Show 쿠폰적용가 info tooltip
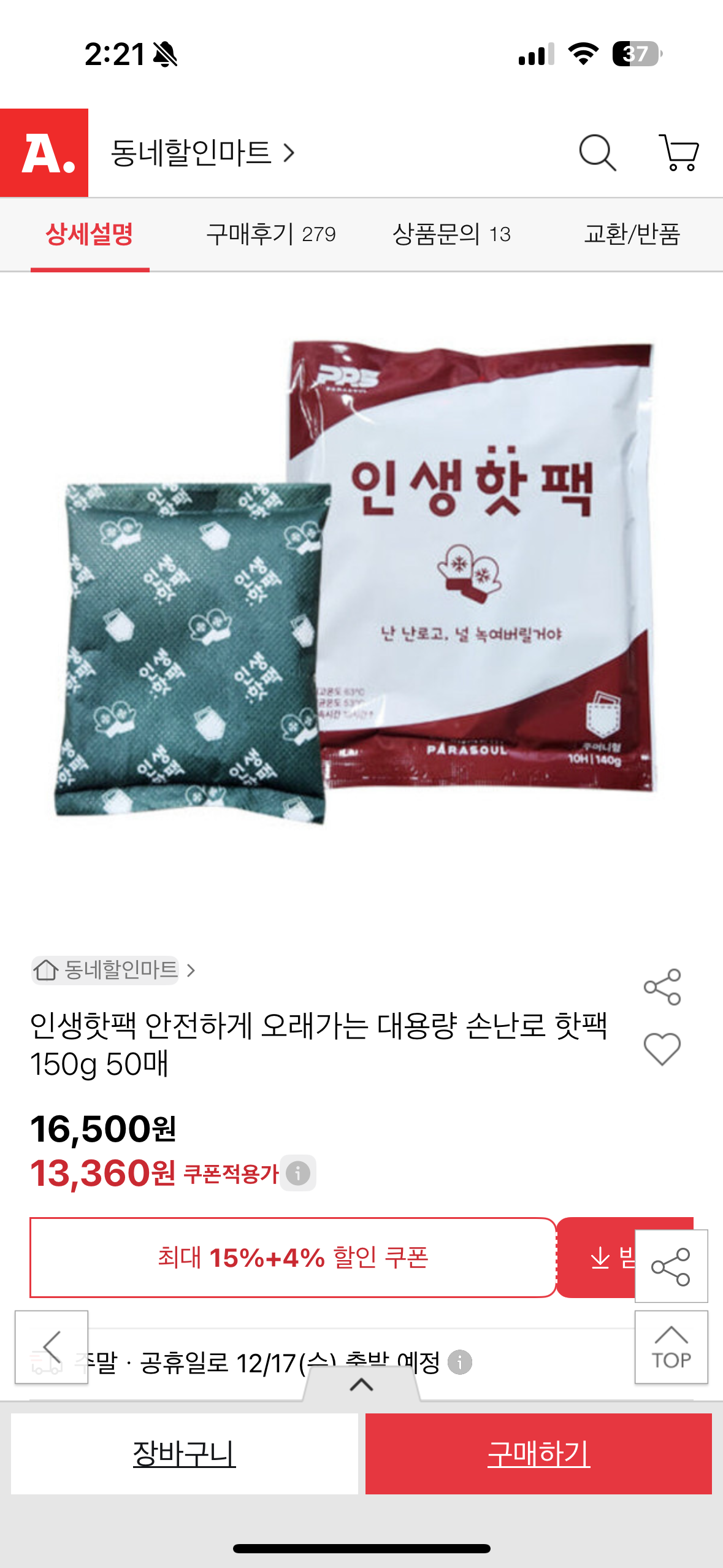Screen dimensions: 723x1568 tap(298, 1174)
